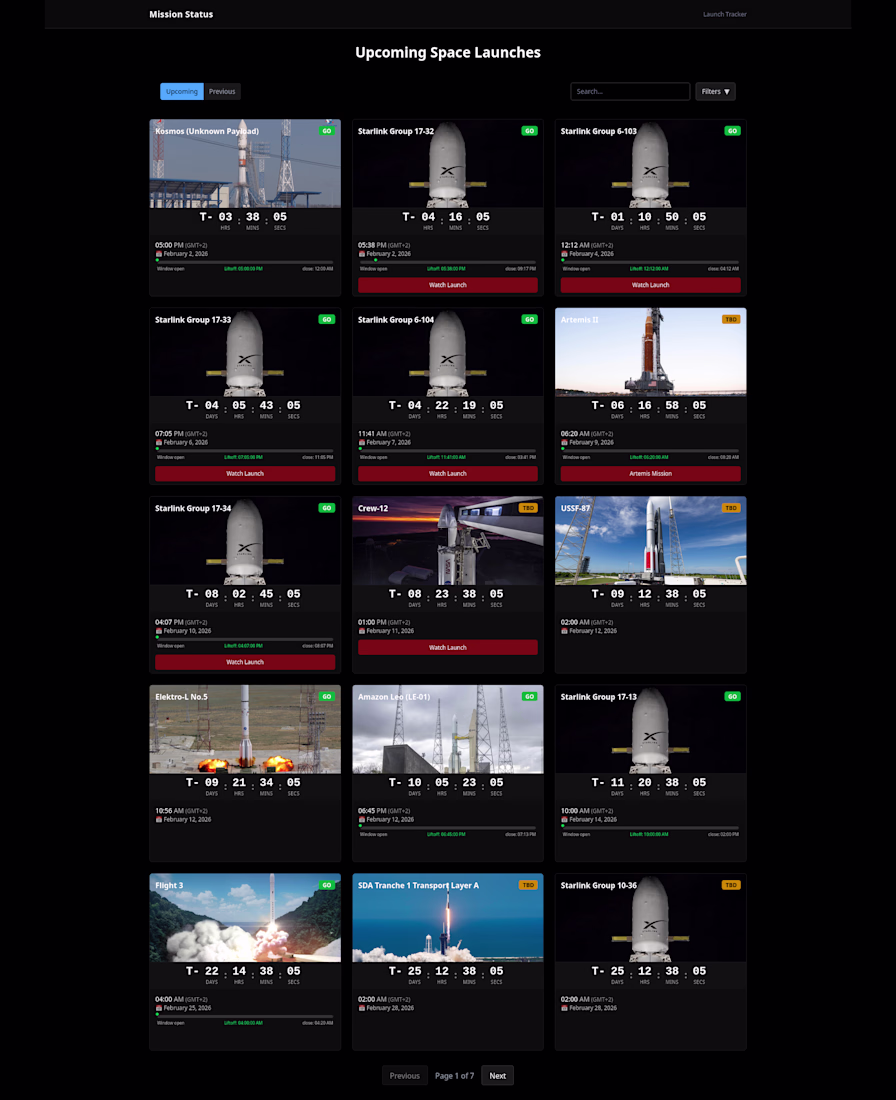Watch the Starlink Group 17-32 launch
This screenshot has width=896, height=1100.
pos(448,285)
